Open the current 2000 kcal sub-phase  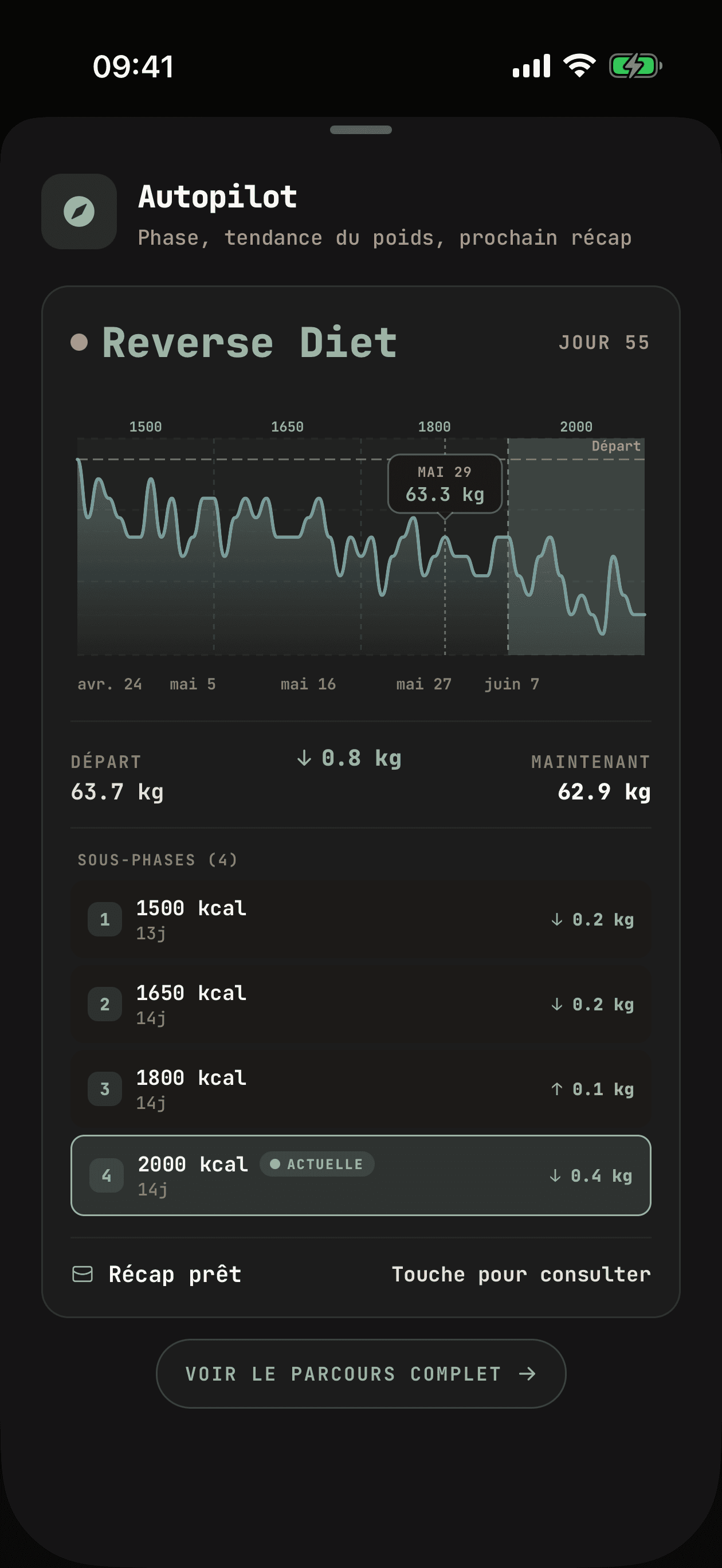361,1175
